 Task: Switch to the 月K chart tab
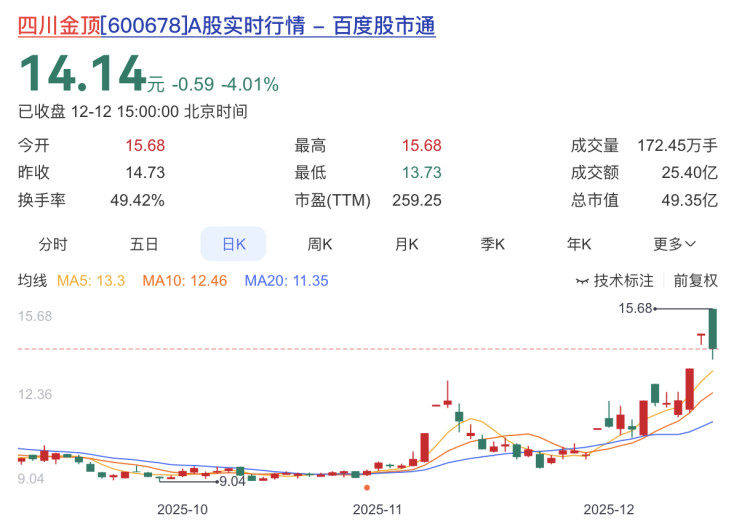pyautogui.click(x=406, y=244)
